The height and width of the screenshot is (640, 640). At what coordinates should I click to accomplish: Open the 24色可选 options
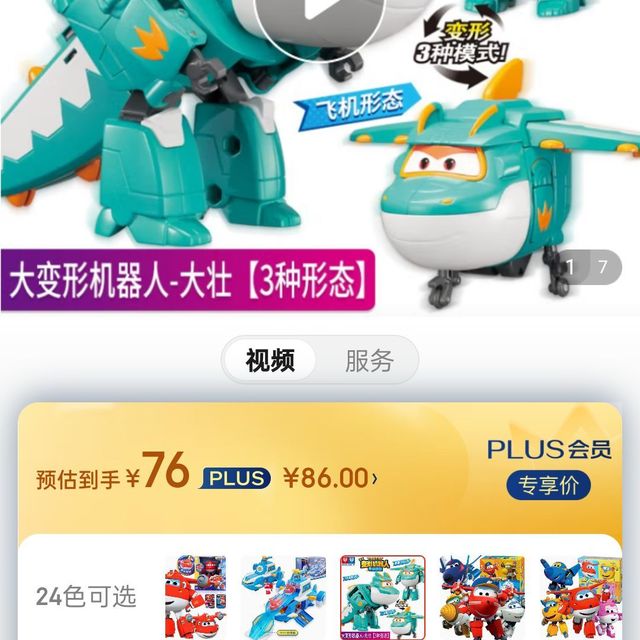coord(86,598)
